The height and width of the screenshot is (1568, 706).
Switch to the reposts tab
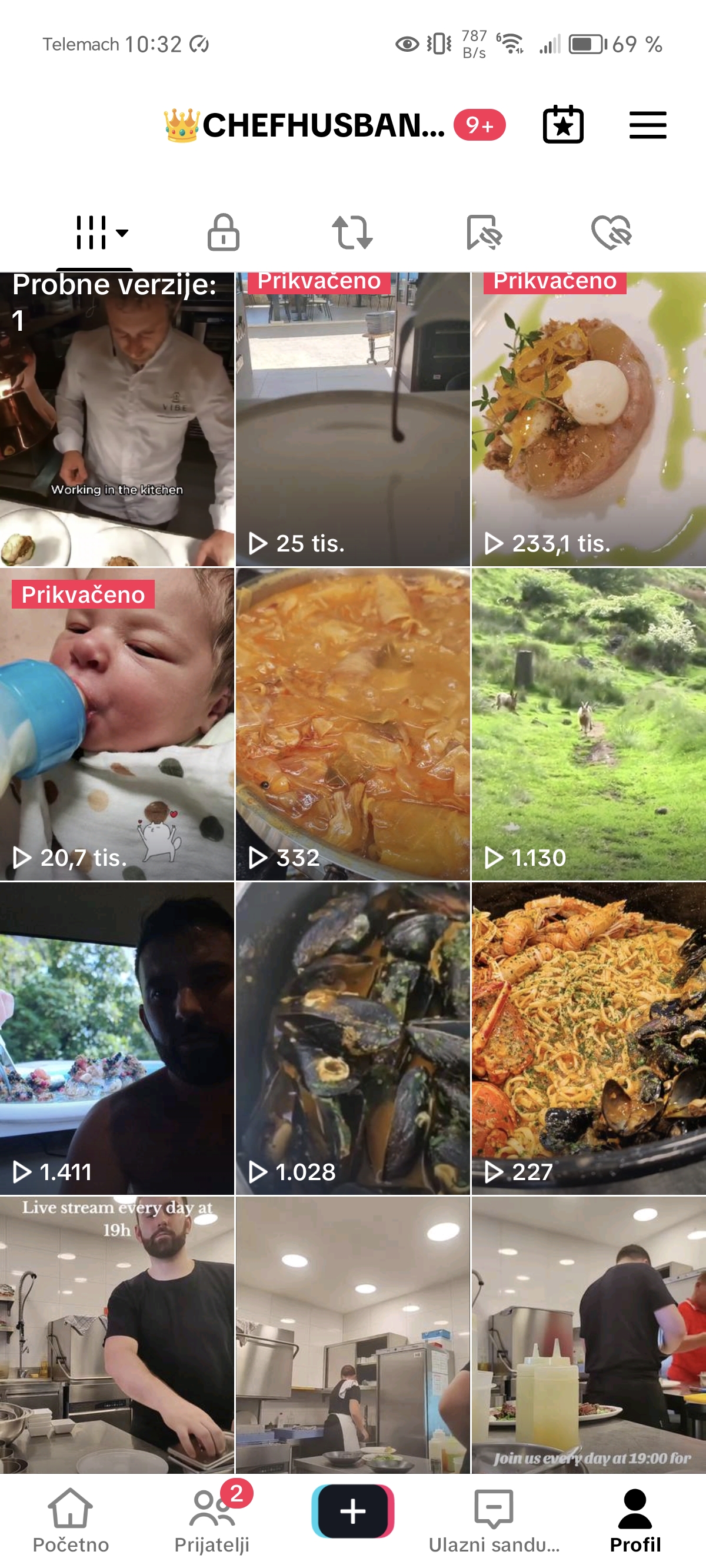(x=352, y=232)
